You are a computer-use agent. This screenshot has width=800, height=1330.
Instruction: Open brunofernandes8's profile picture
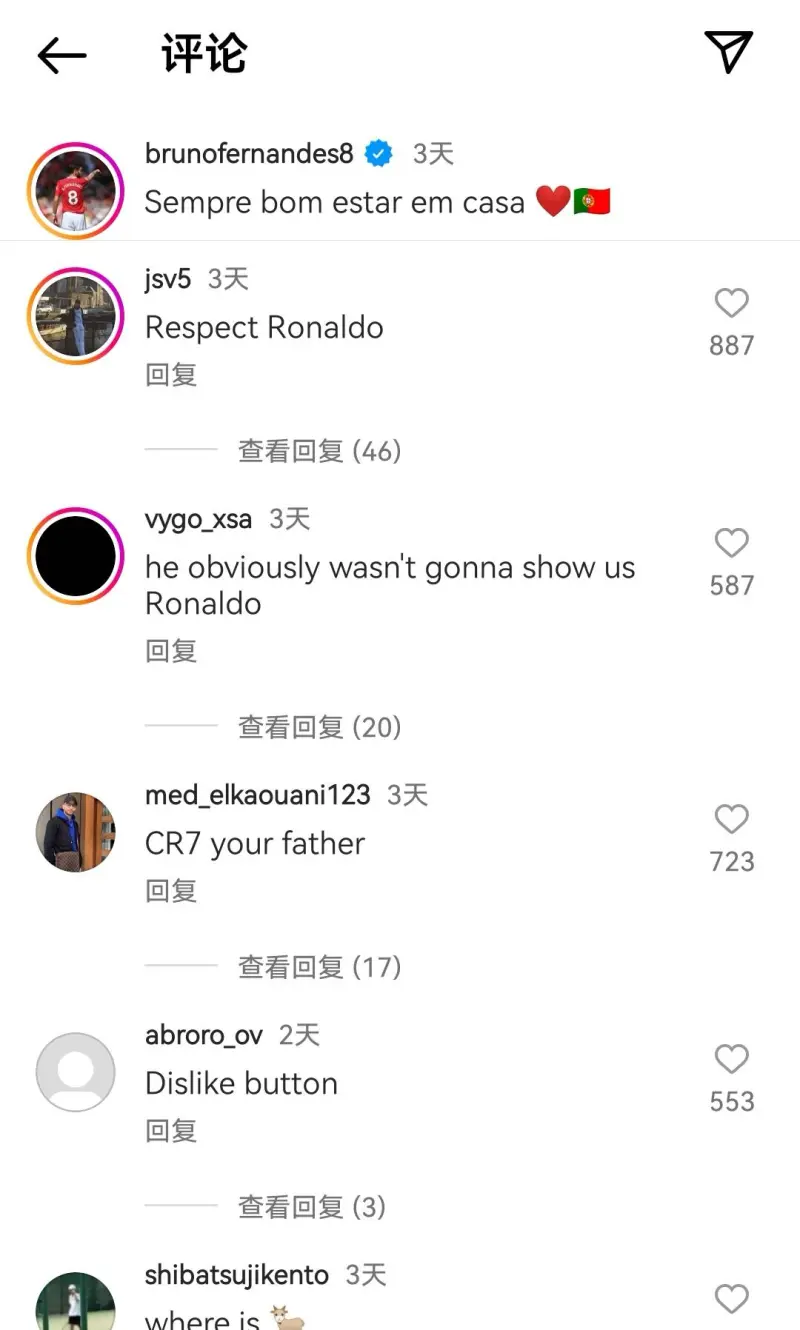(76, 189)
